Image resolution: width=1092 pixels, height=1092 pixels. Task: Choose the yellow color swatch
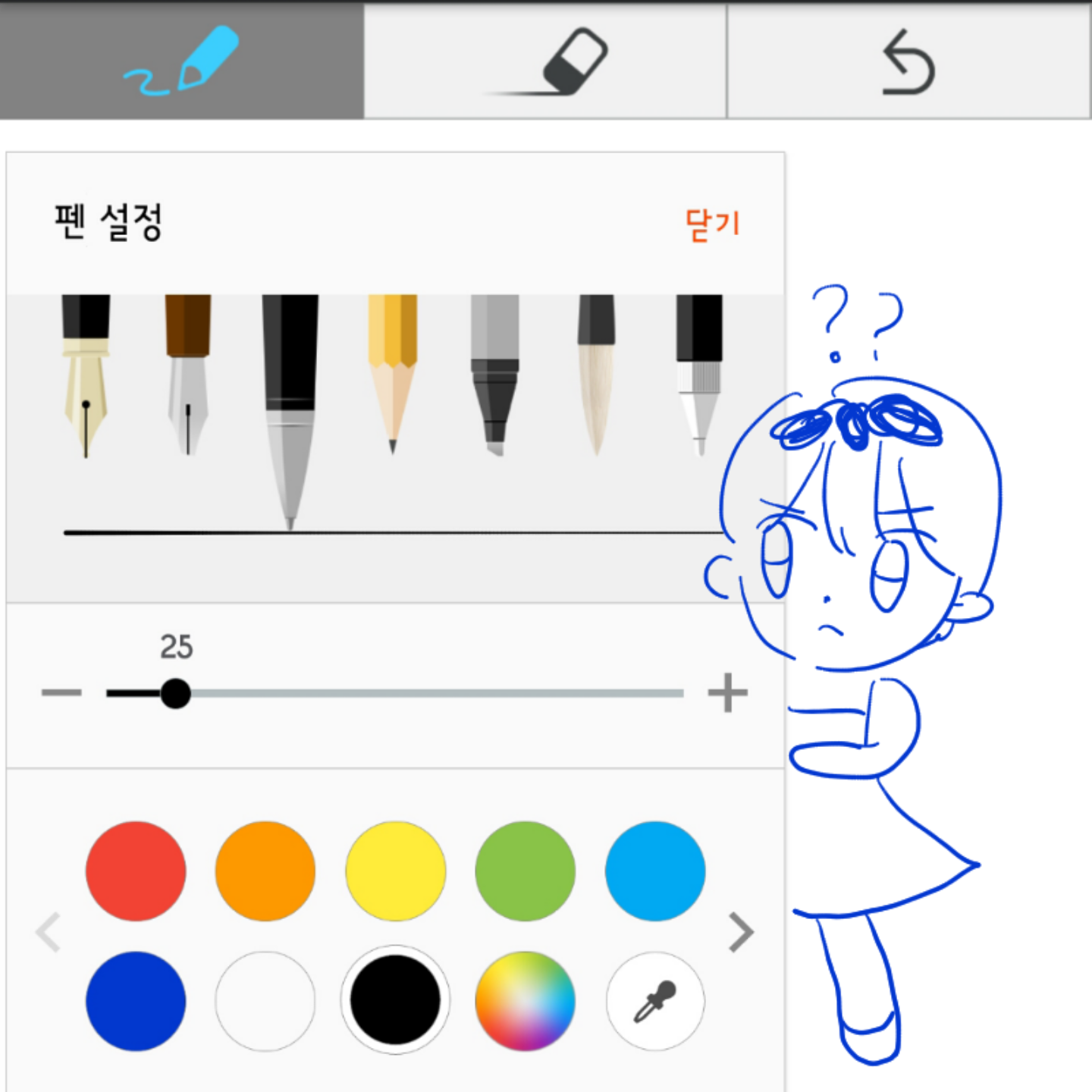(x=395, y=871)
